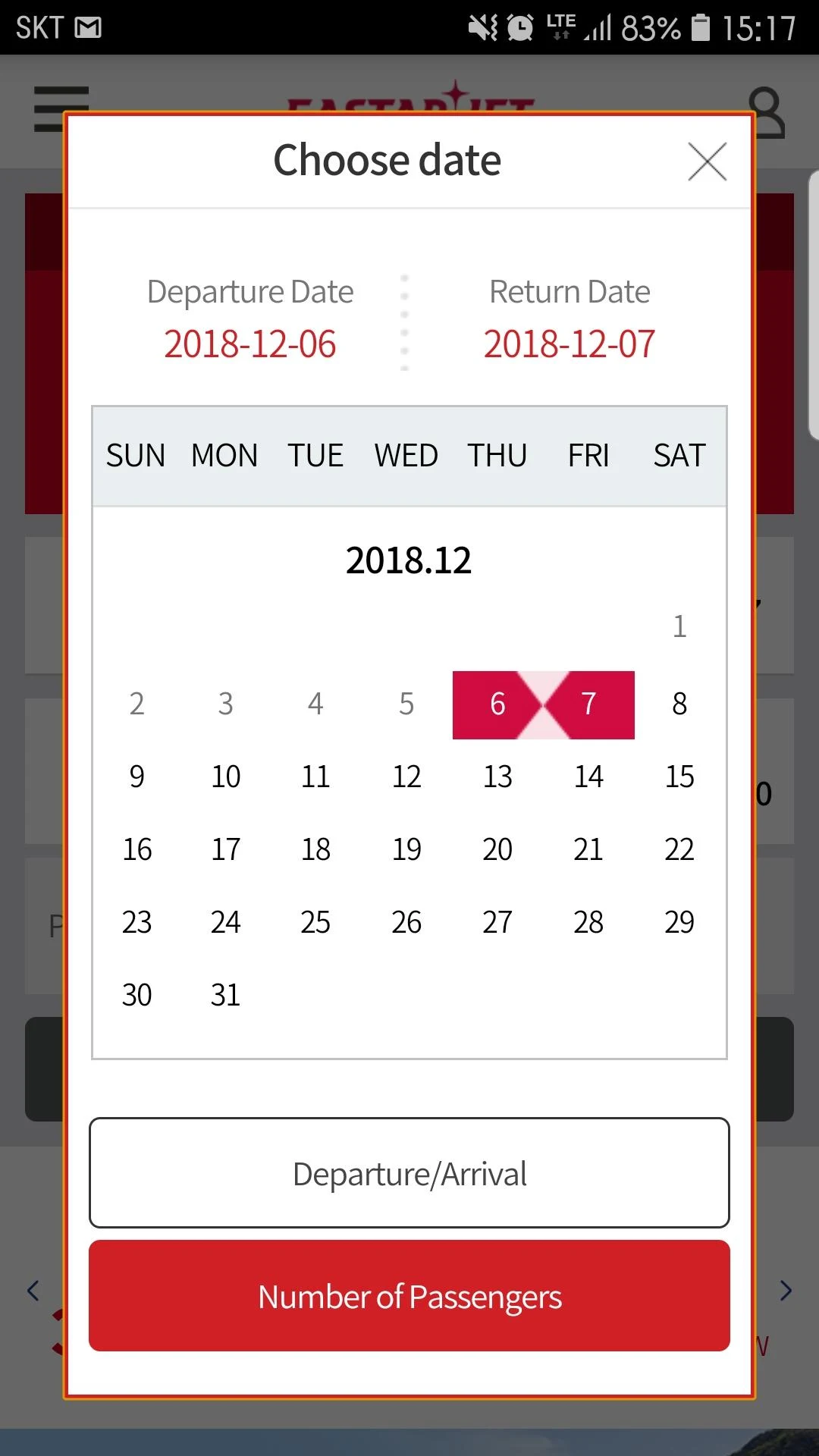
Task: Close the Choose date dialog
Action: (x=707, y=162)
